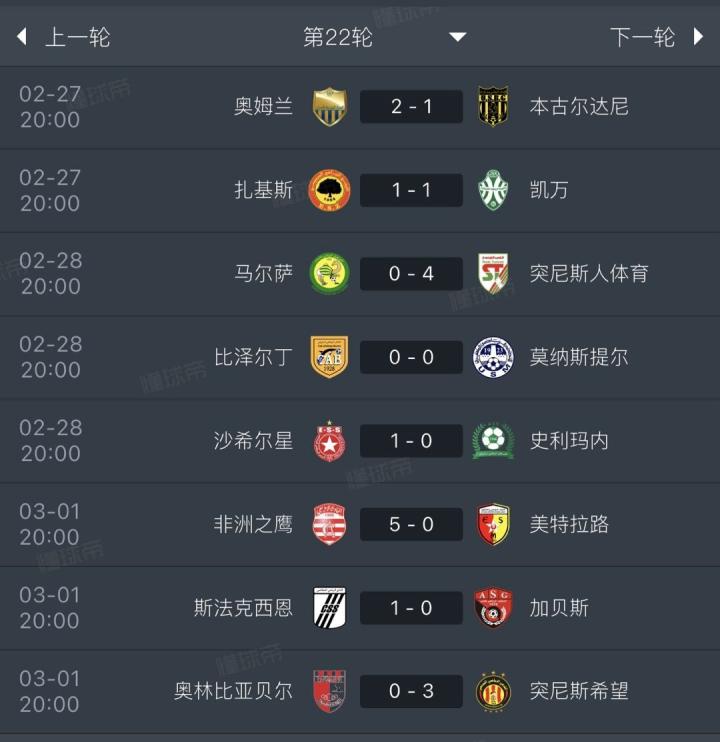Viewport: 720px width, 742px height.
Task: Open the 奥姆兰 2-1 match score
Action: point(410,106)
